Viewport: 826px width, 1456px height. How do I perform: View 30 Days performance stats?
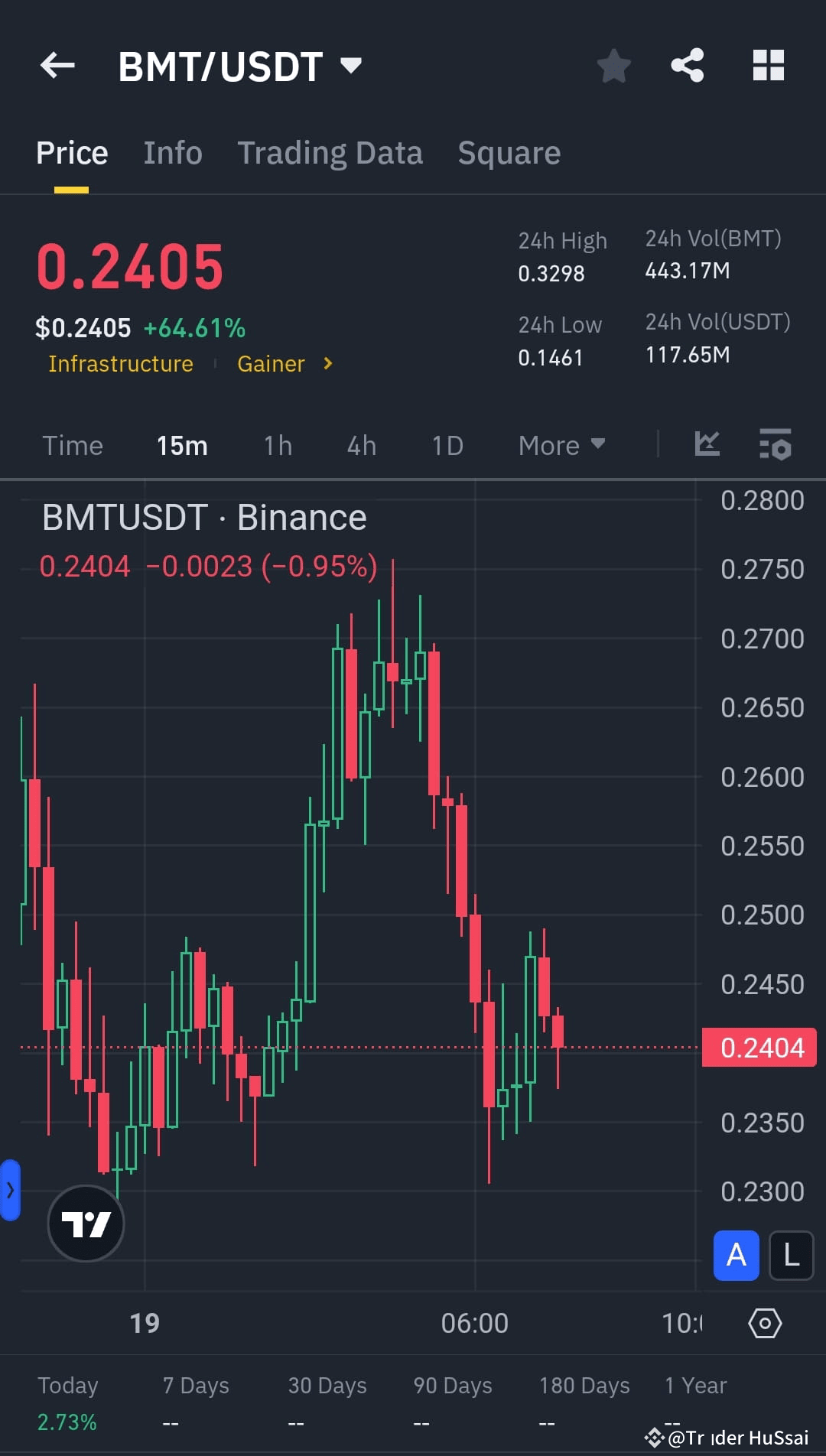(327, 1386)
